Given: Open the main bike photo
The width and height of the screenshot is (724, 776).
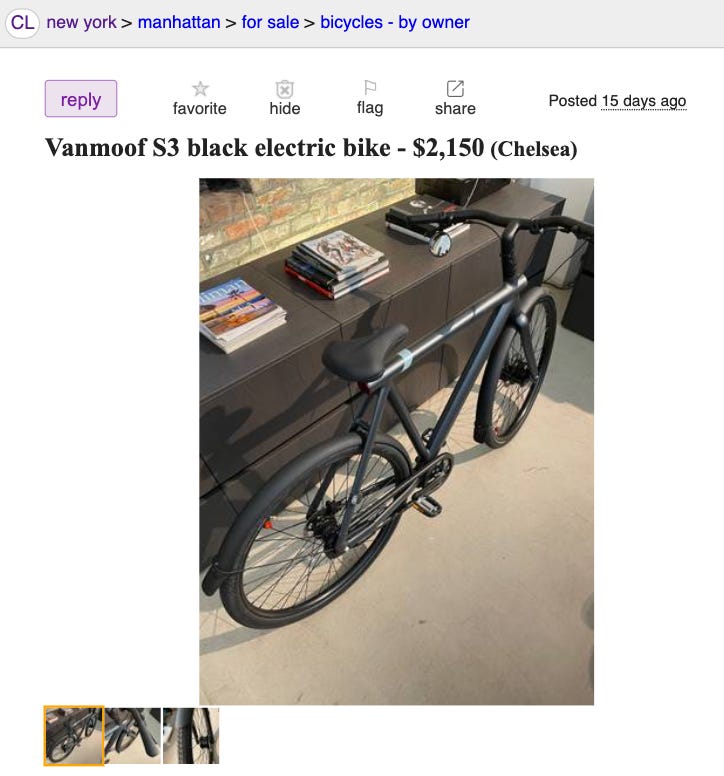Looking at the screenshot, I should 396,441.
